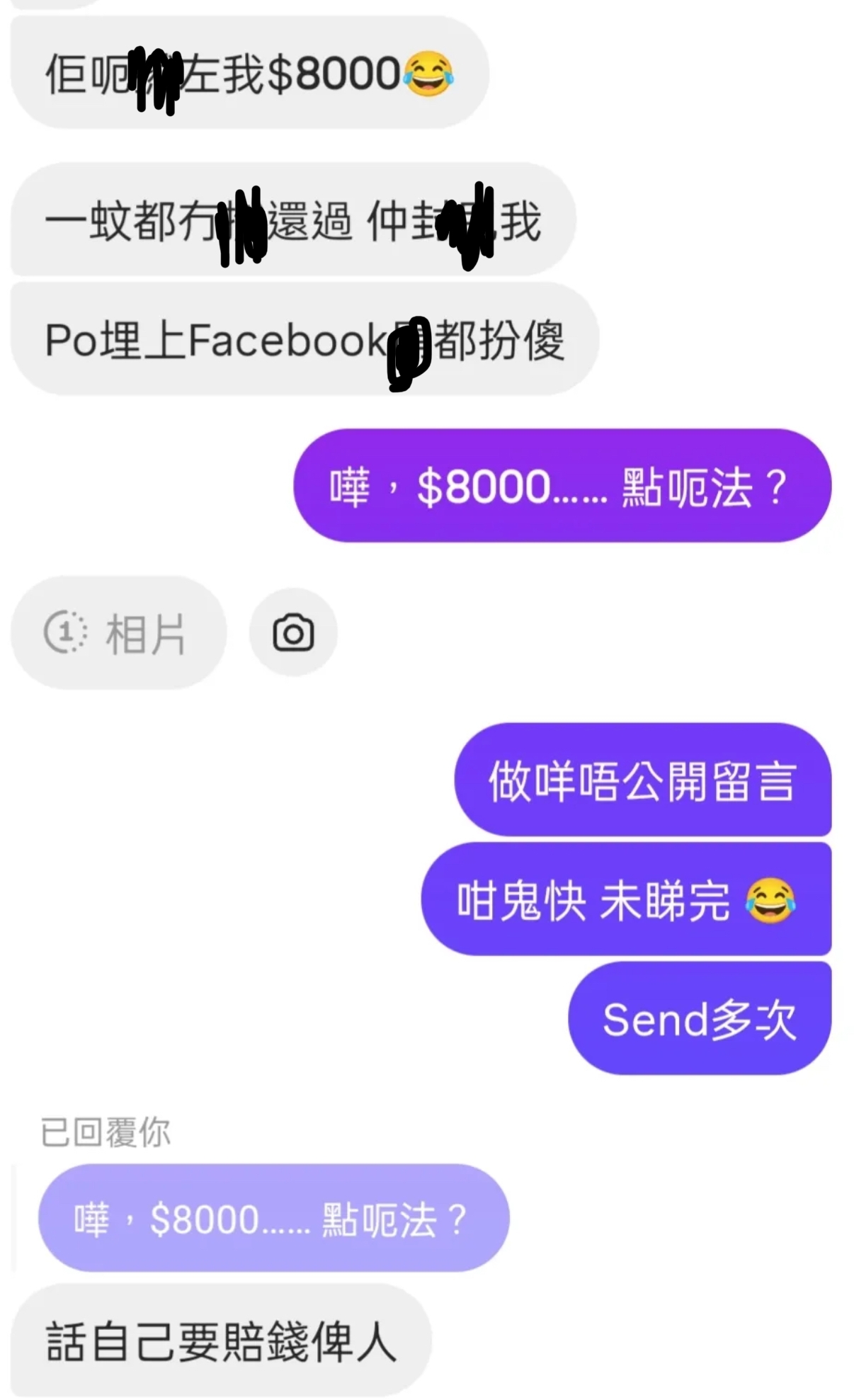The image size is (854, 1400).
Task: Open the 相片 view-once photo attachment
Action: [x=118, y=632]
